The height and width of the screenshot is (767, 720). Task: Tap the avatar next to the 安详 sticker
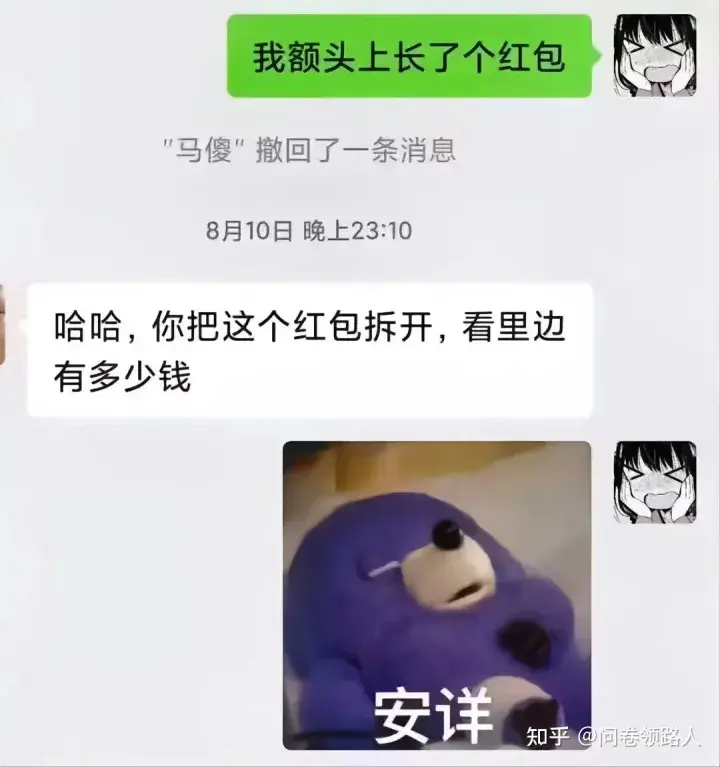coord(655,483)
